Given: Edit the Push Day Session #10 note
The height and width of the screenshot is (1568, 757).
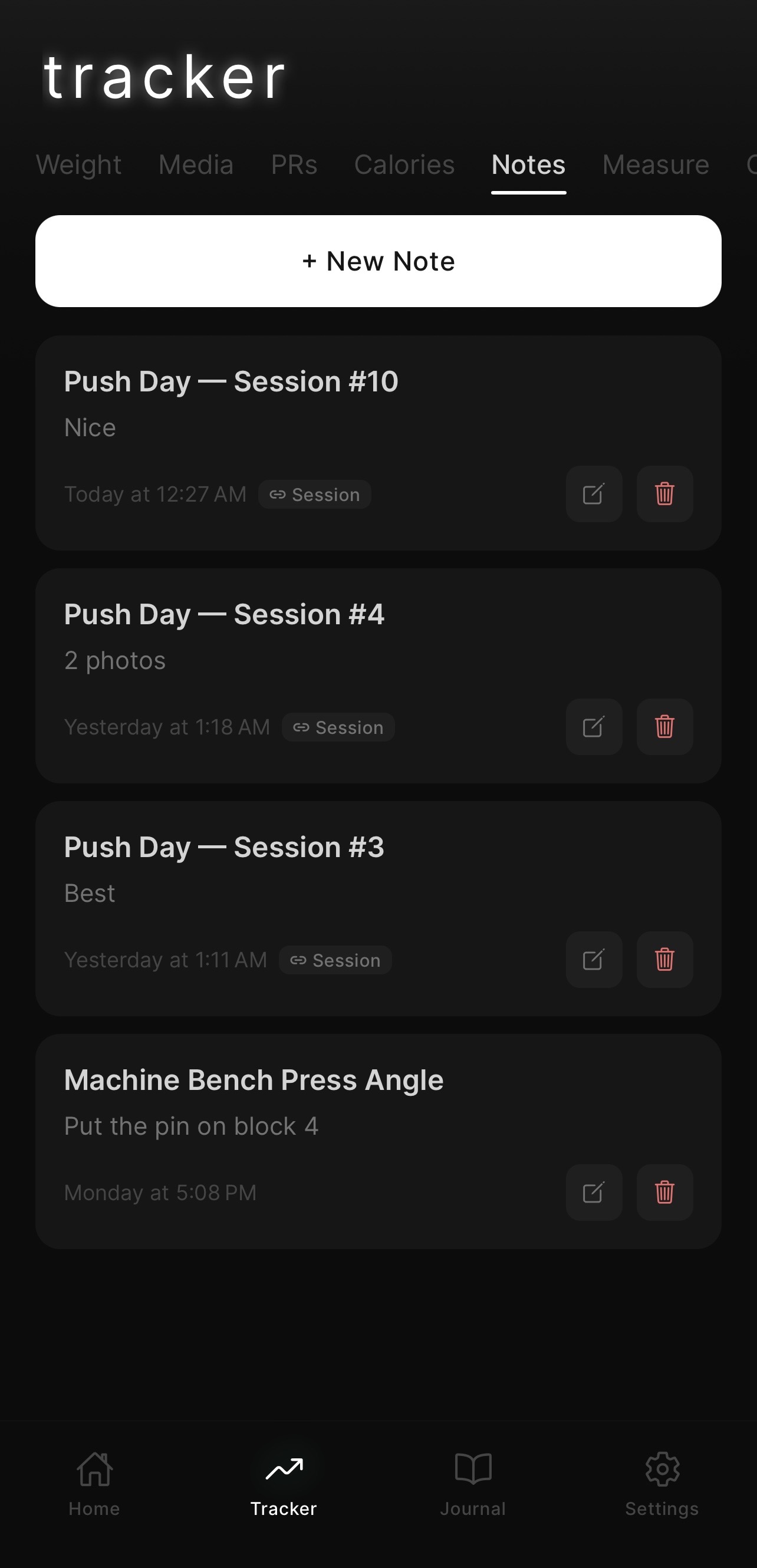Looking at the screenshot, I should point(593,494).
